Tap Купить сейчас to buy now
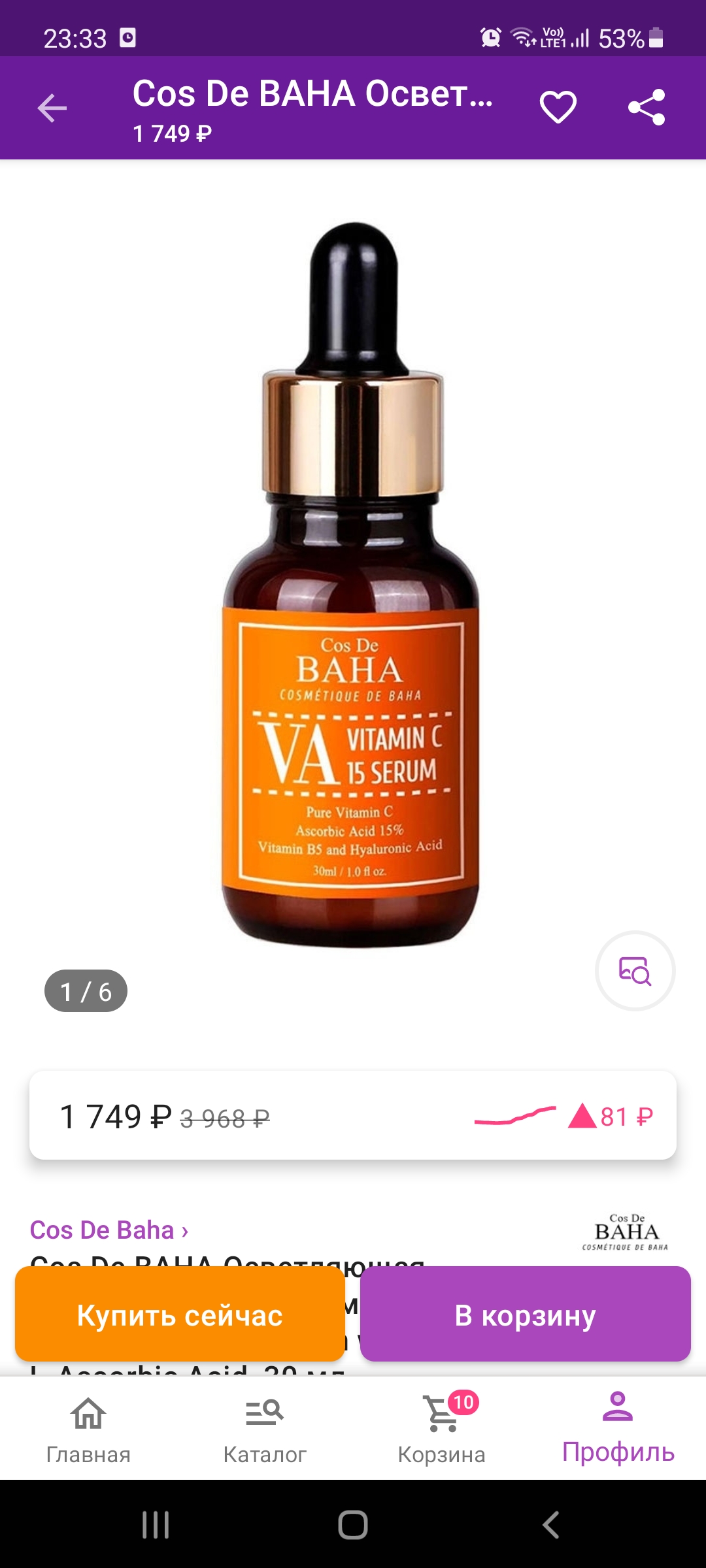The width and height of the screenshot is (706, 1568). coord(180,1315)
